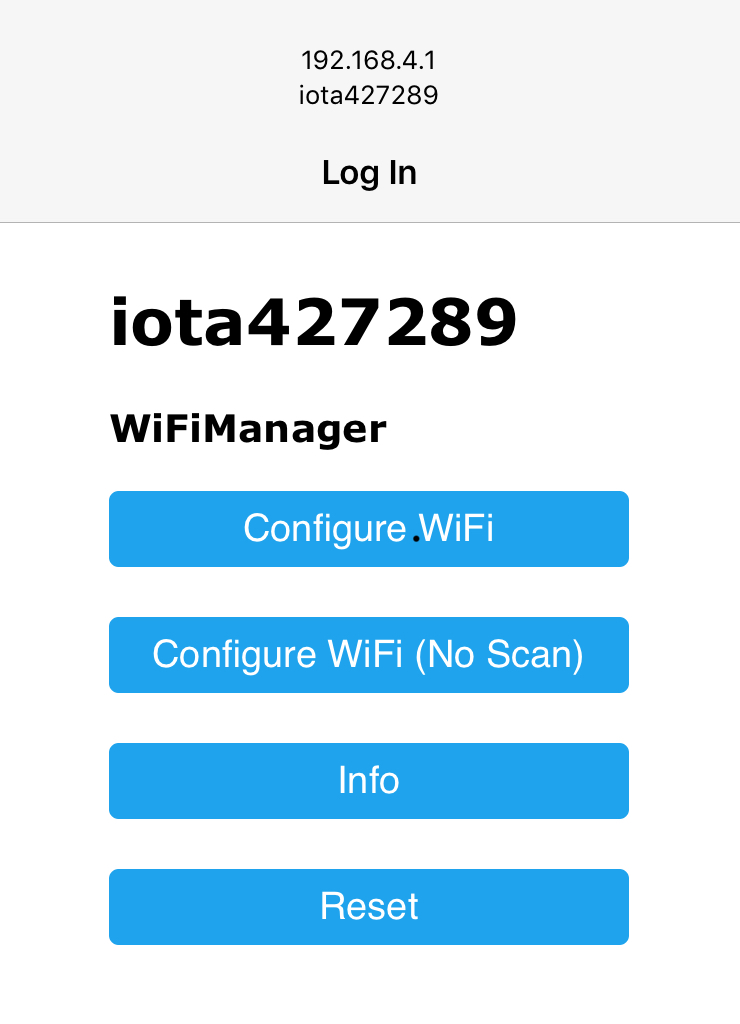This screenshot has width=740, height=1024.
Task: Tap the Reset button
Action: (368, 907)
